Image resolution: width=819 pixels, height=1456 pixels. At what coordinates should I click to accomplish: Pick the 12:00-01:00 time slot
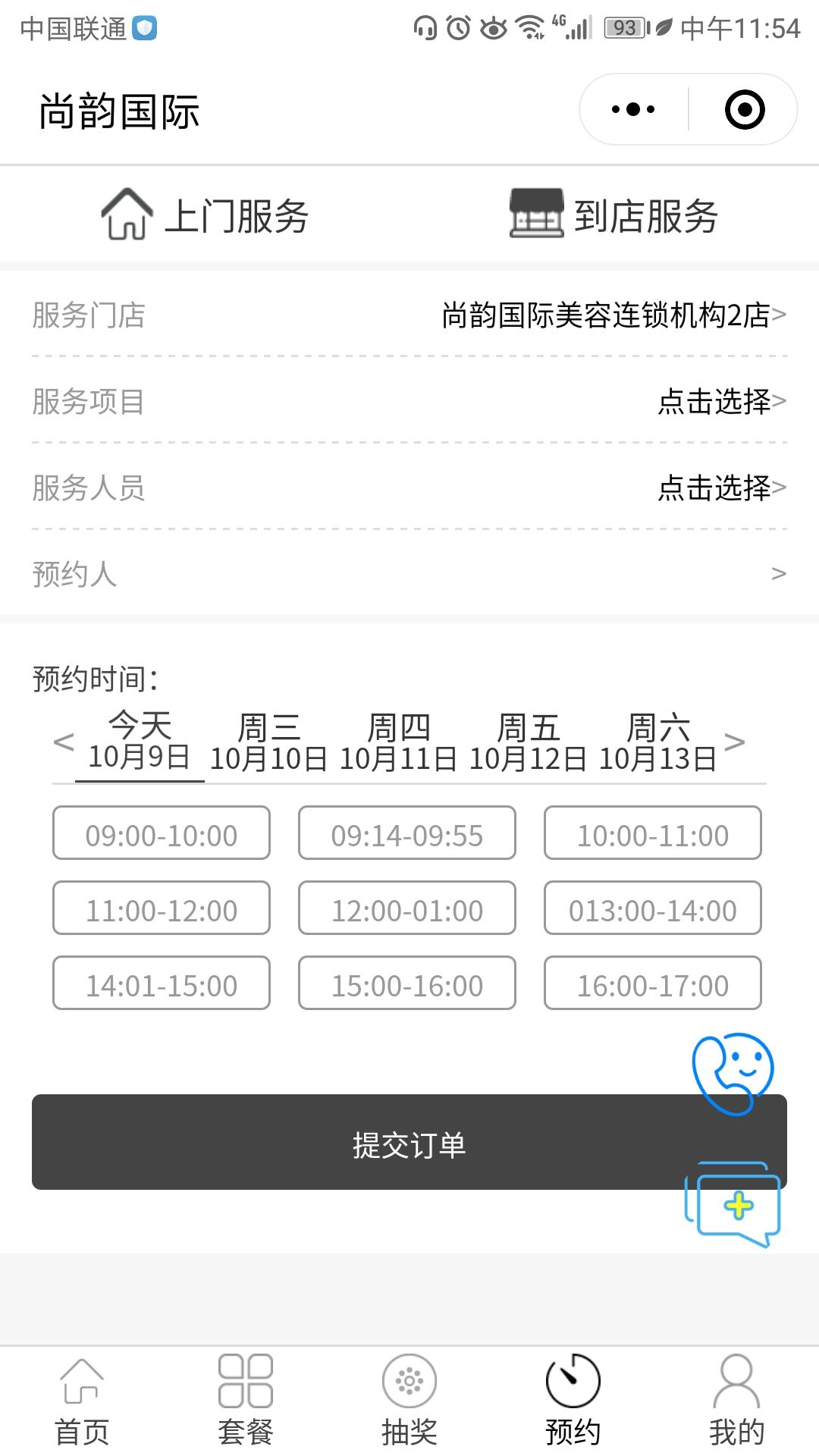(407, 908)
